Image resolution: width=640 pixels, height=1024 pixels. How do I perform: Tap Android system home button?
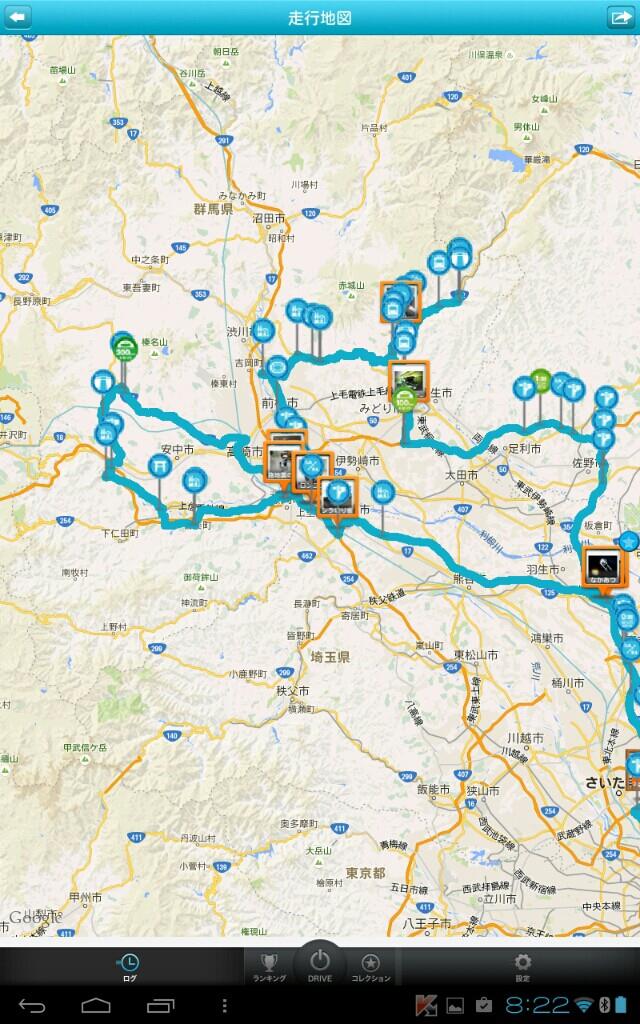(x=95, y=1006)
